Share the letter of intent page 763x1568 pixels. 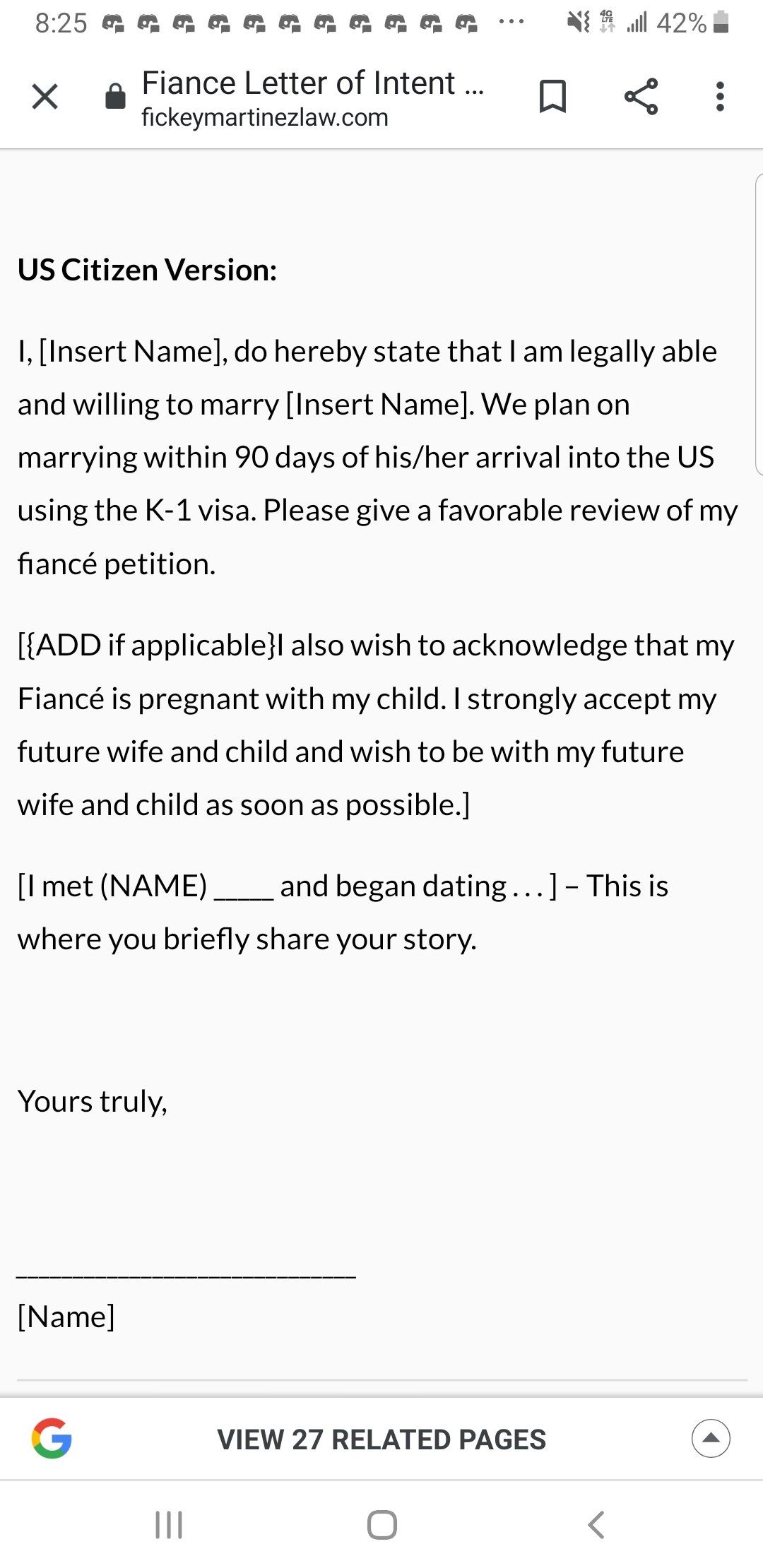[x=641, y=97]
